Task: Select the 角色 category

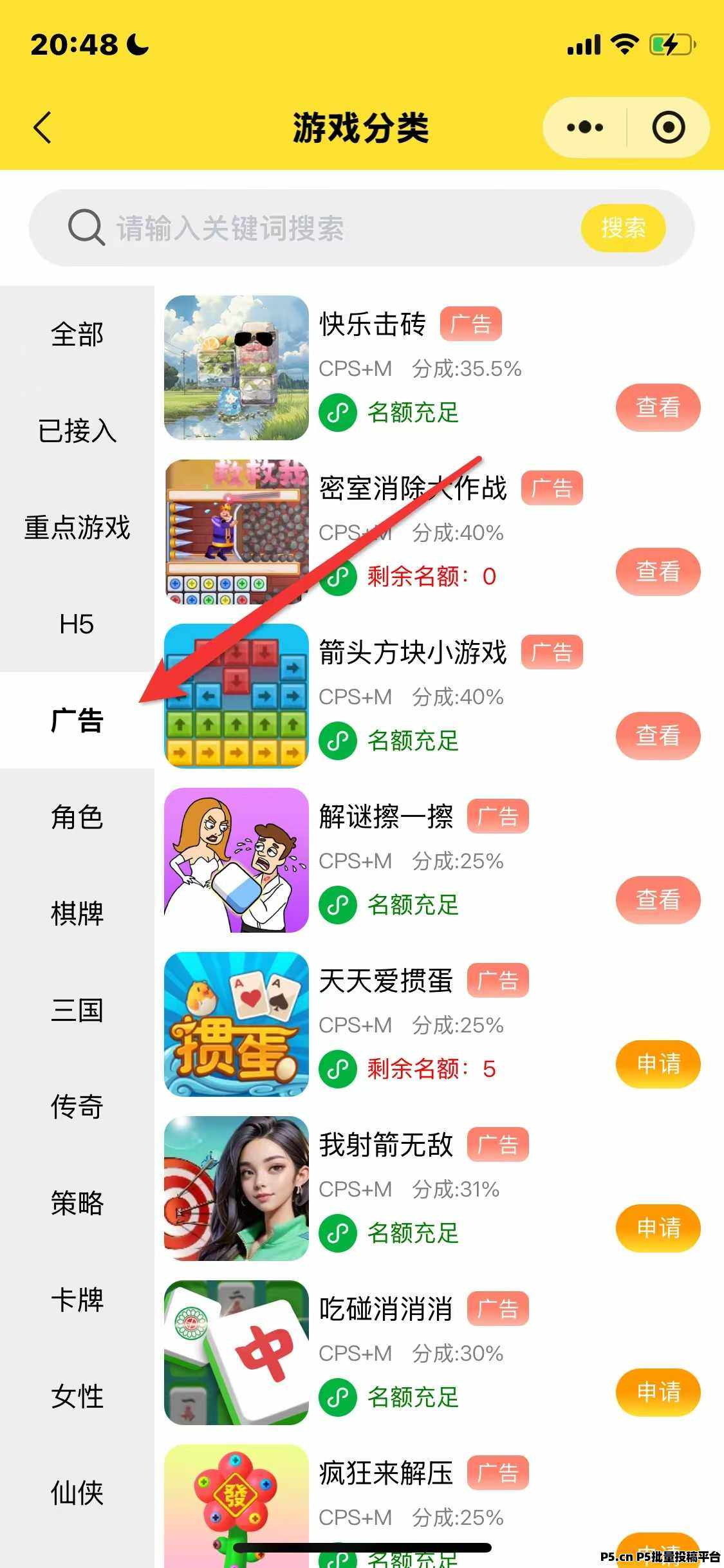Action: [77, 817]
